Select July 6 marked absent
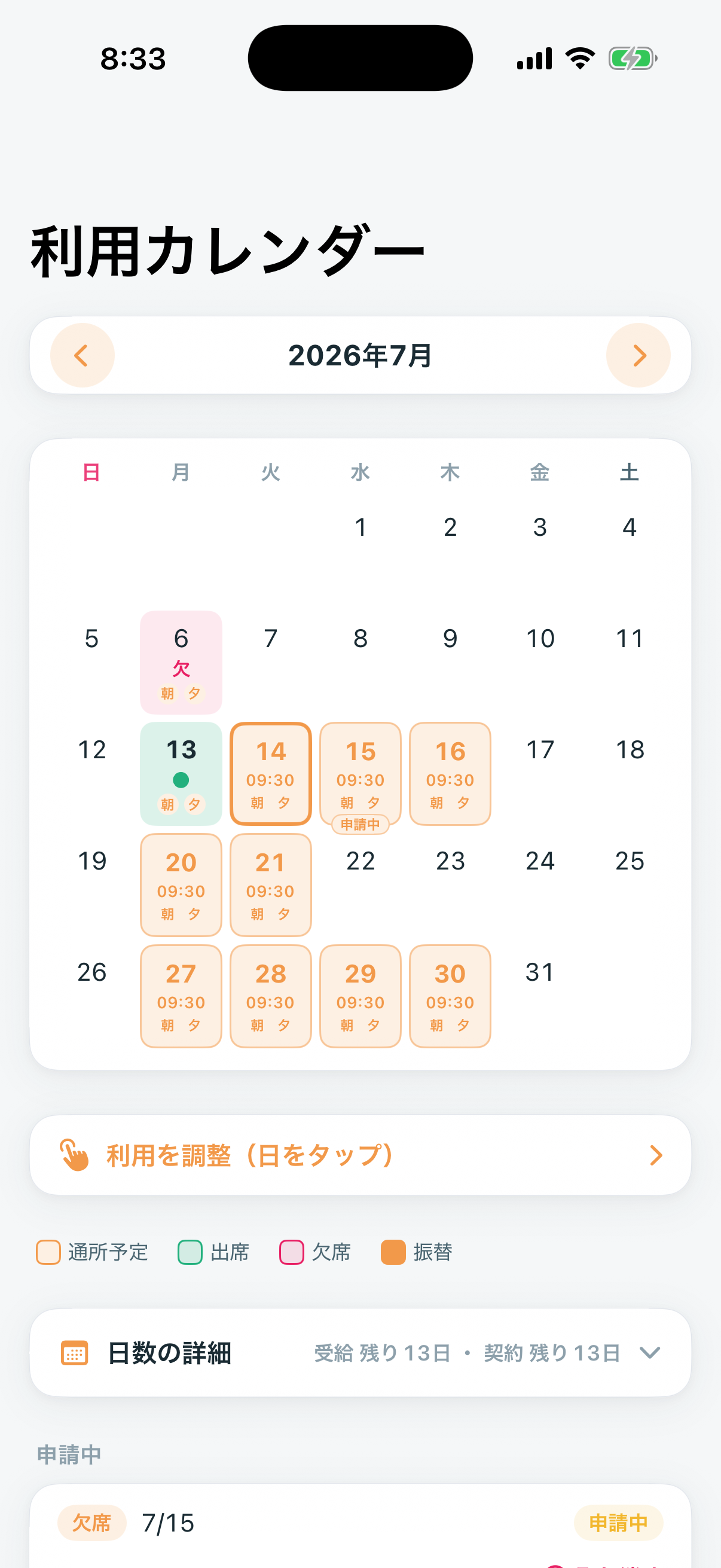 tap(181, 662)
